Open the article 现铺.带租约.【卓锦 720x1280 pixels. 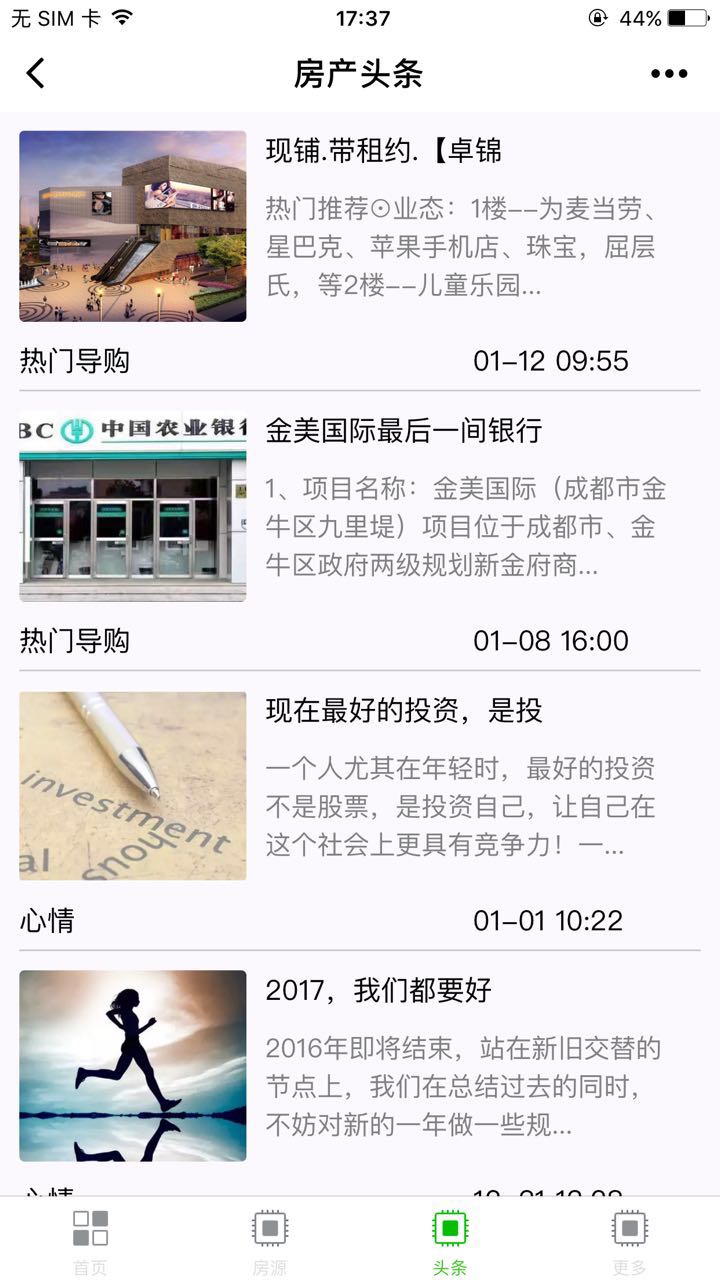point(383,151)
